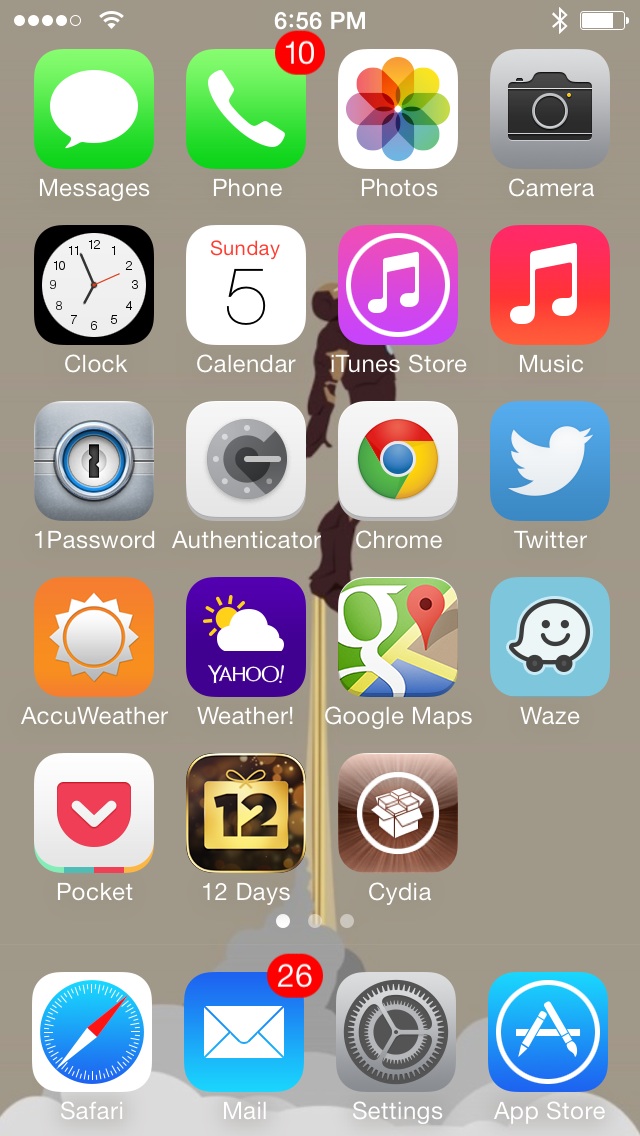The width and height of the screenshot is (640, 1136).
Task: Launch Waze navigation
Action: [550, 637]
